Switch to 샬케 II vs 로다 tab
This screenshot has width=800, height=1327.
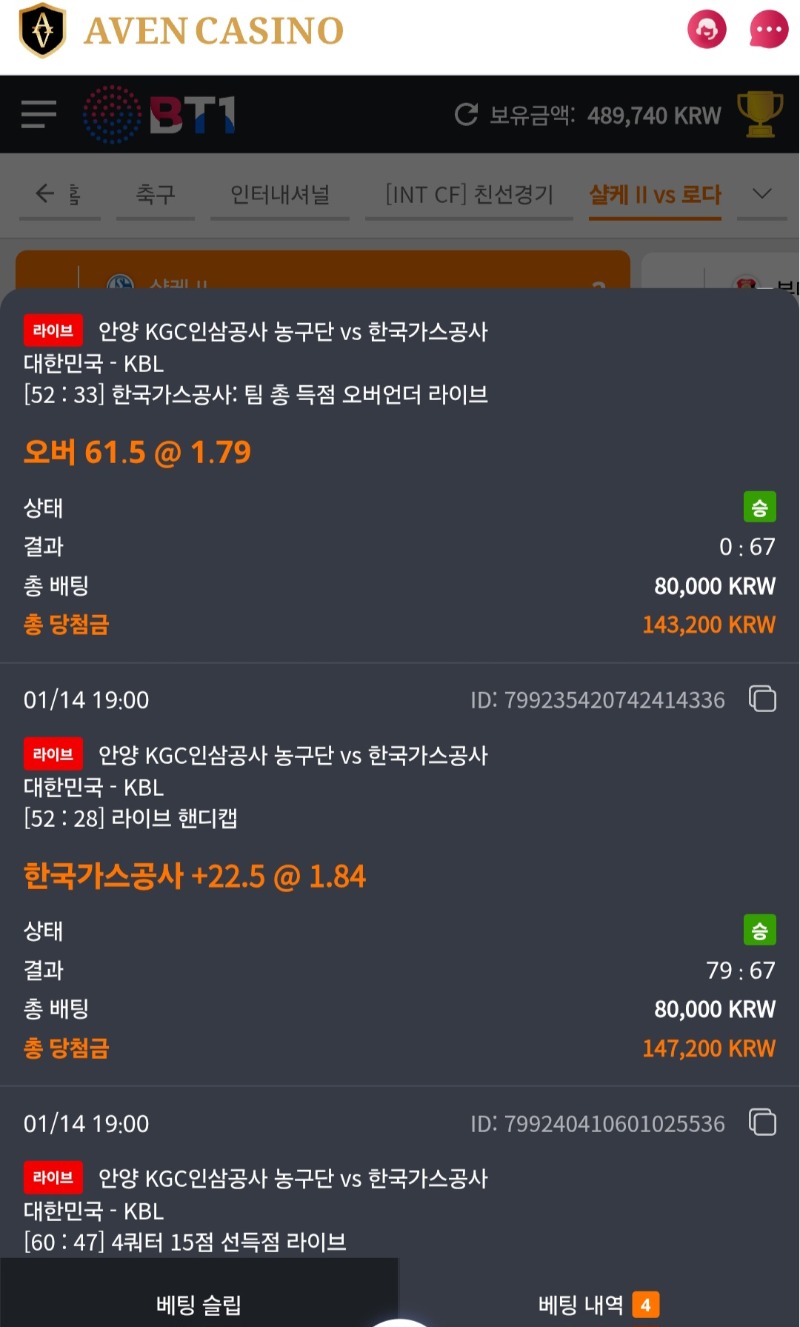[655, 194]
